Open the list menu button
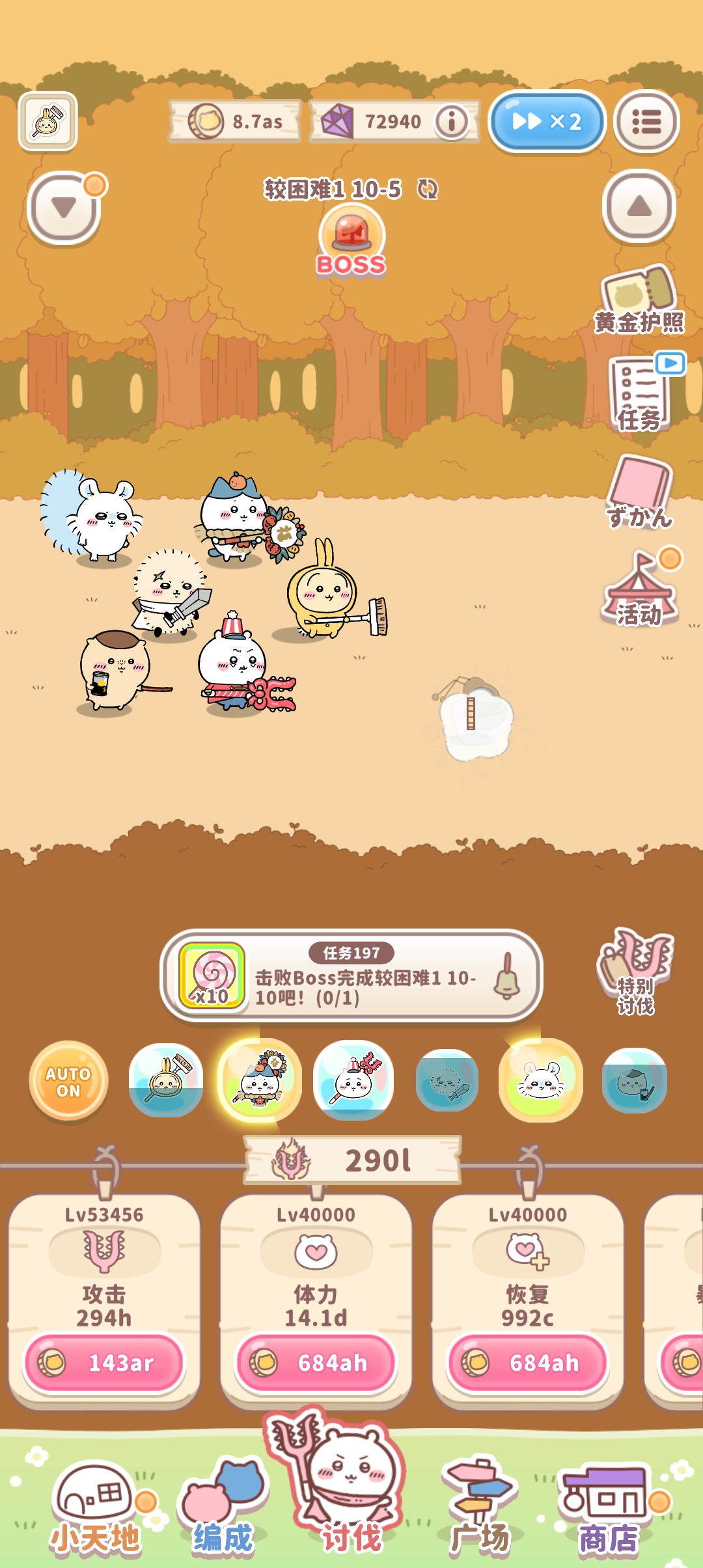 646,122
